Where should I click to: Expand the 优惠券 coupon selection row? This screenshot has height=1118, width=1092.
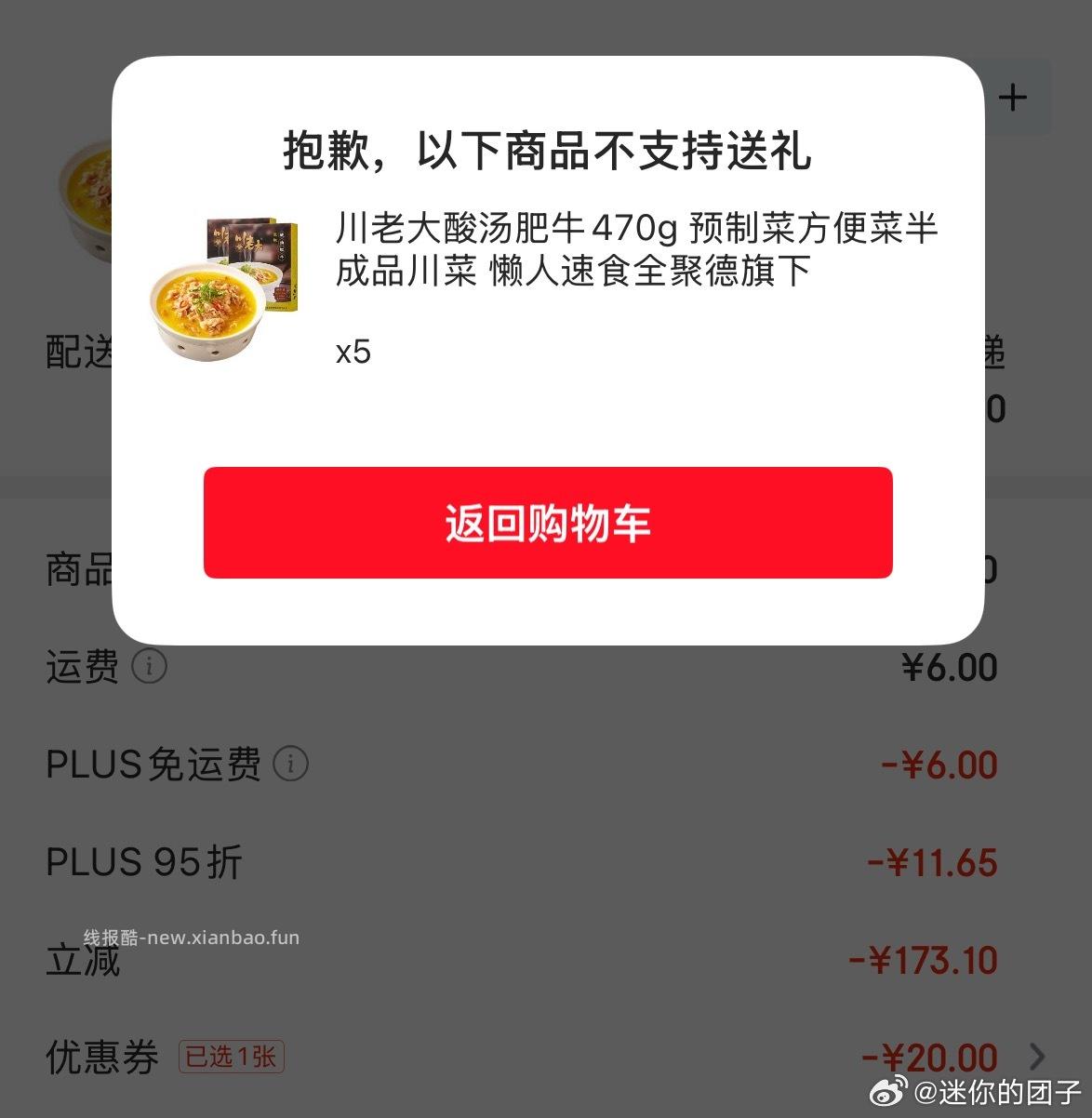(102, 1057)
